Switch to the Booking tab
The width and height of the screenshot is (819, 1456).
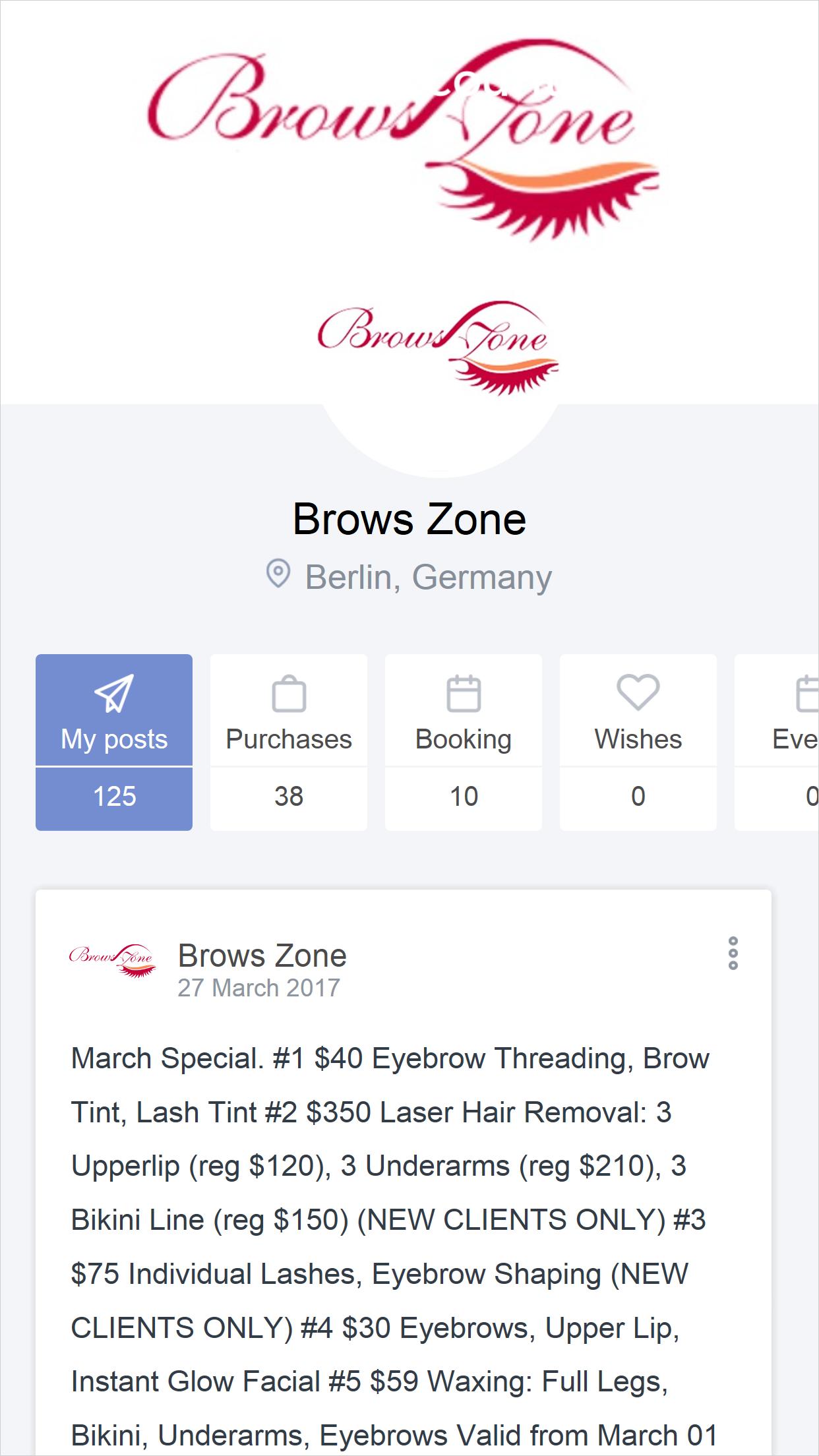click(x=463, y=739)
